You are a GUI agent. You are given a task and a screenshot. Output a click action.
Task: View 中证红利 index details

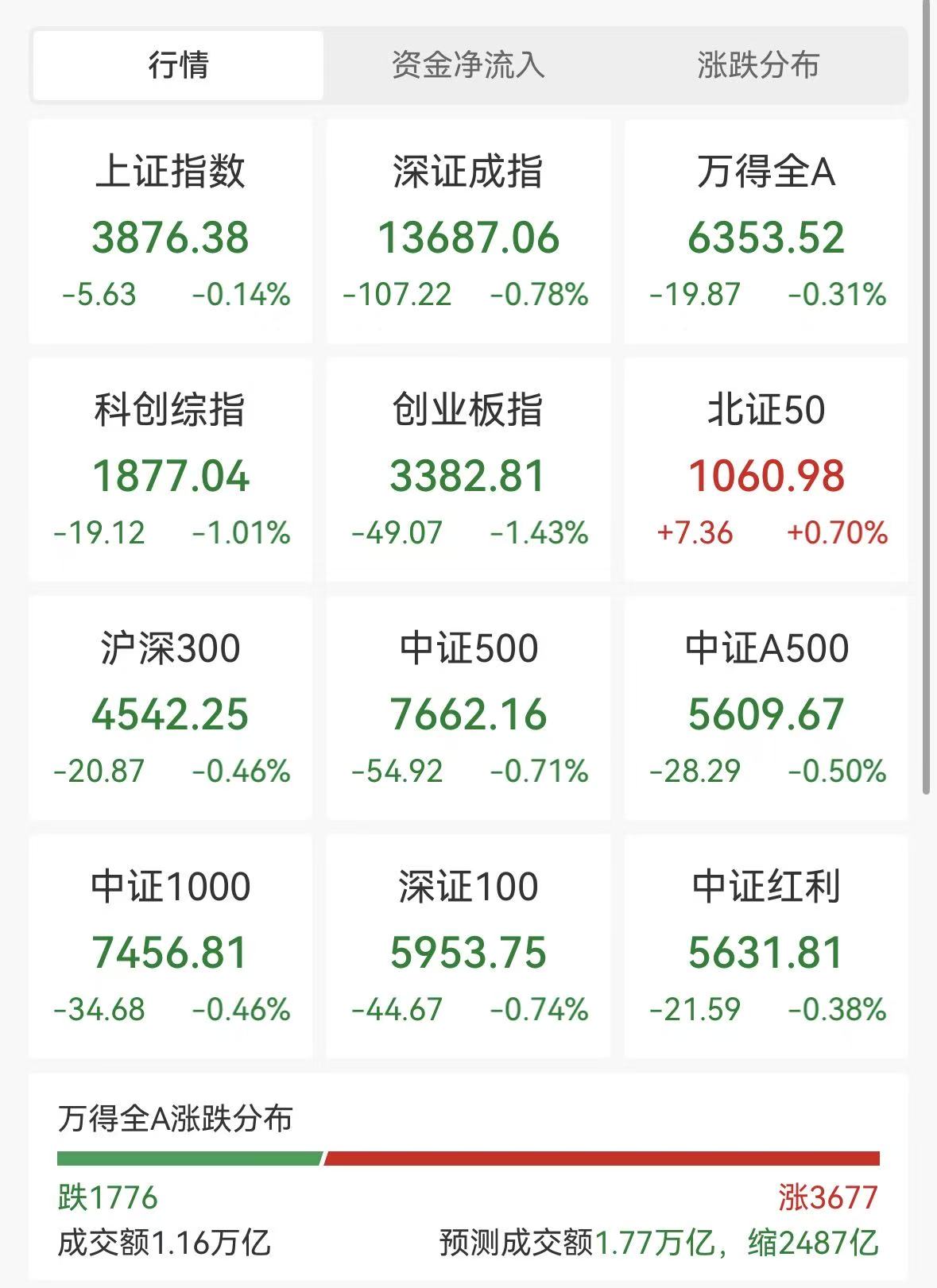(766, 946)
